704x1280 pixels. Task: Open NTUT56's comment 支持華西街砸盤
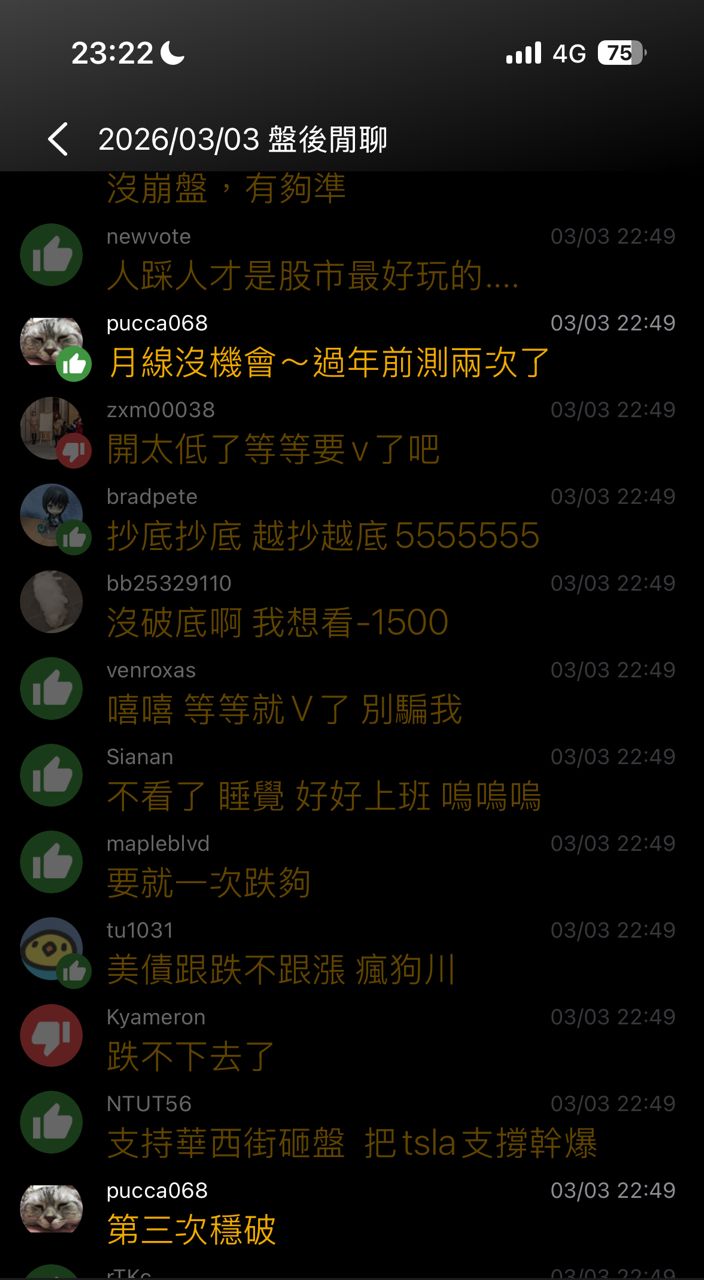[352, 1144]
